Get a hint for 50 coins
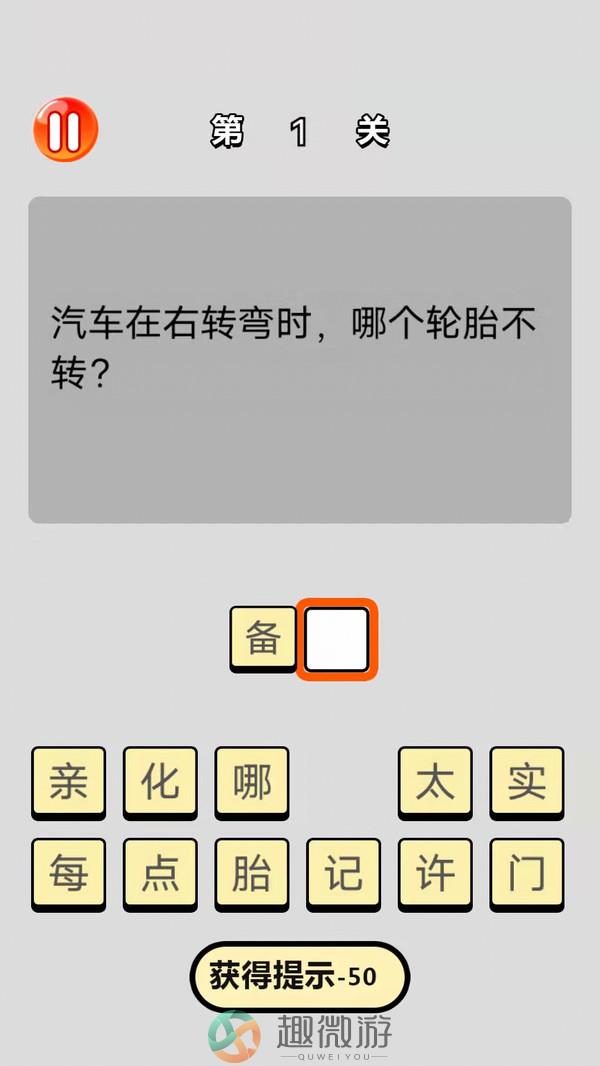Image resolution: width=600 pixels, height=1066 pixels. click(299, 976)
